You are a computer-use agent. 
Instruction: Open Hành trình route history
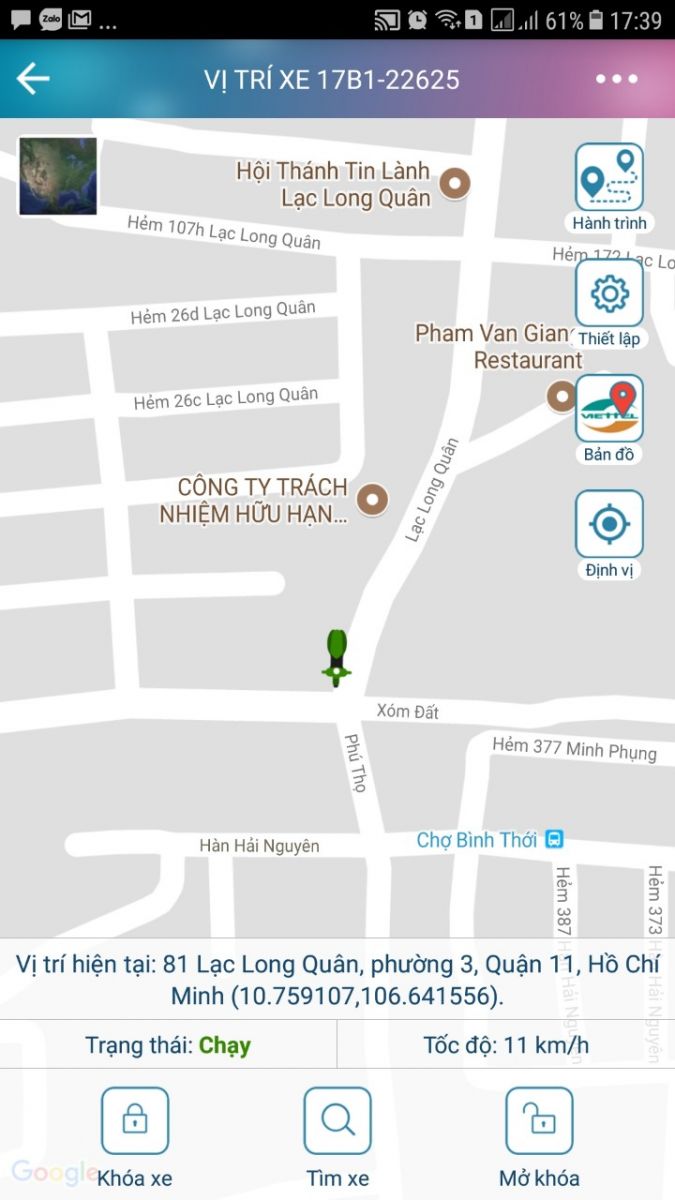609,178
